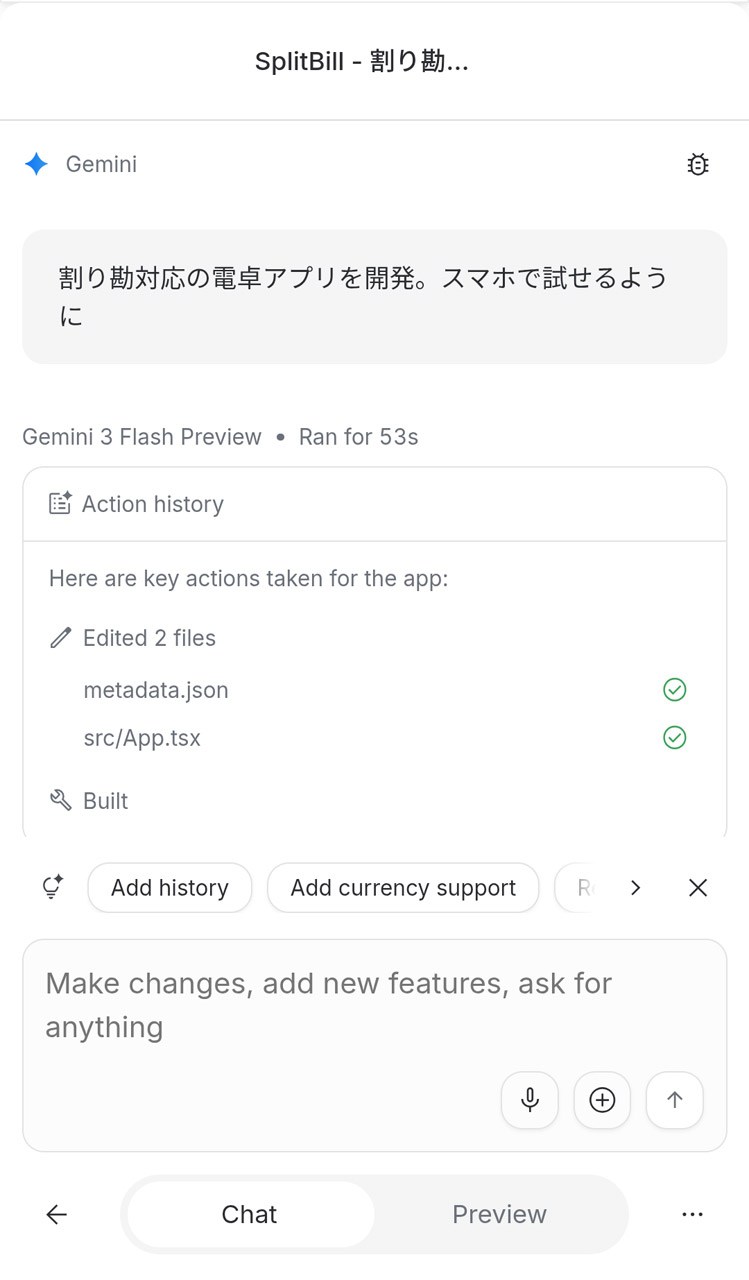Select the Chat tab
Viewport: 749px width, 1280px height.
tap(248, 1214)
